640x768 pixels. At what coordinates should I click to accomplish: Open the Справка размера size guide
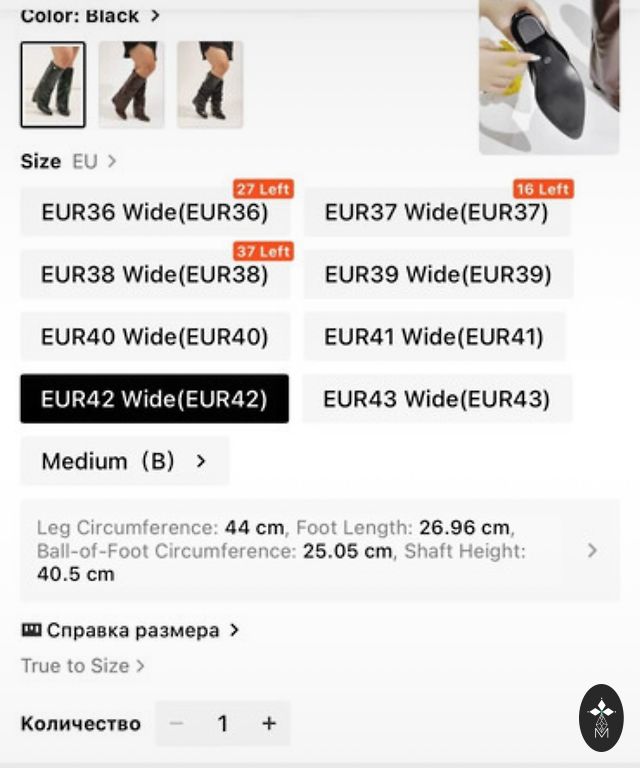click(x=131, y=631)
